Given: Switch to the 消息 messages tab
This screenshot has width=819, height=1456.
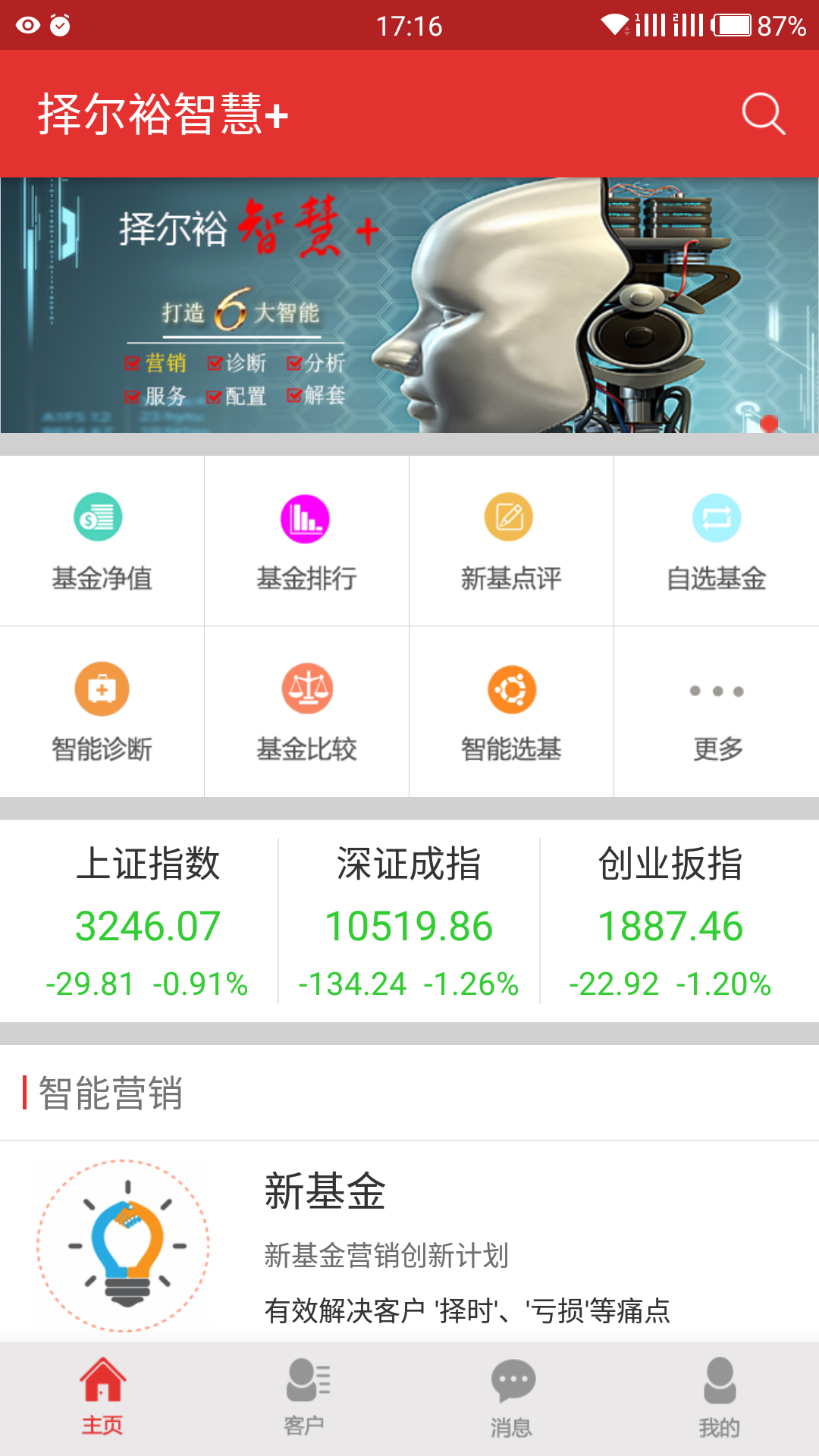Looking at the screenshot, I should 512,1398.
